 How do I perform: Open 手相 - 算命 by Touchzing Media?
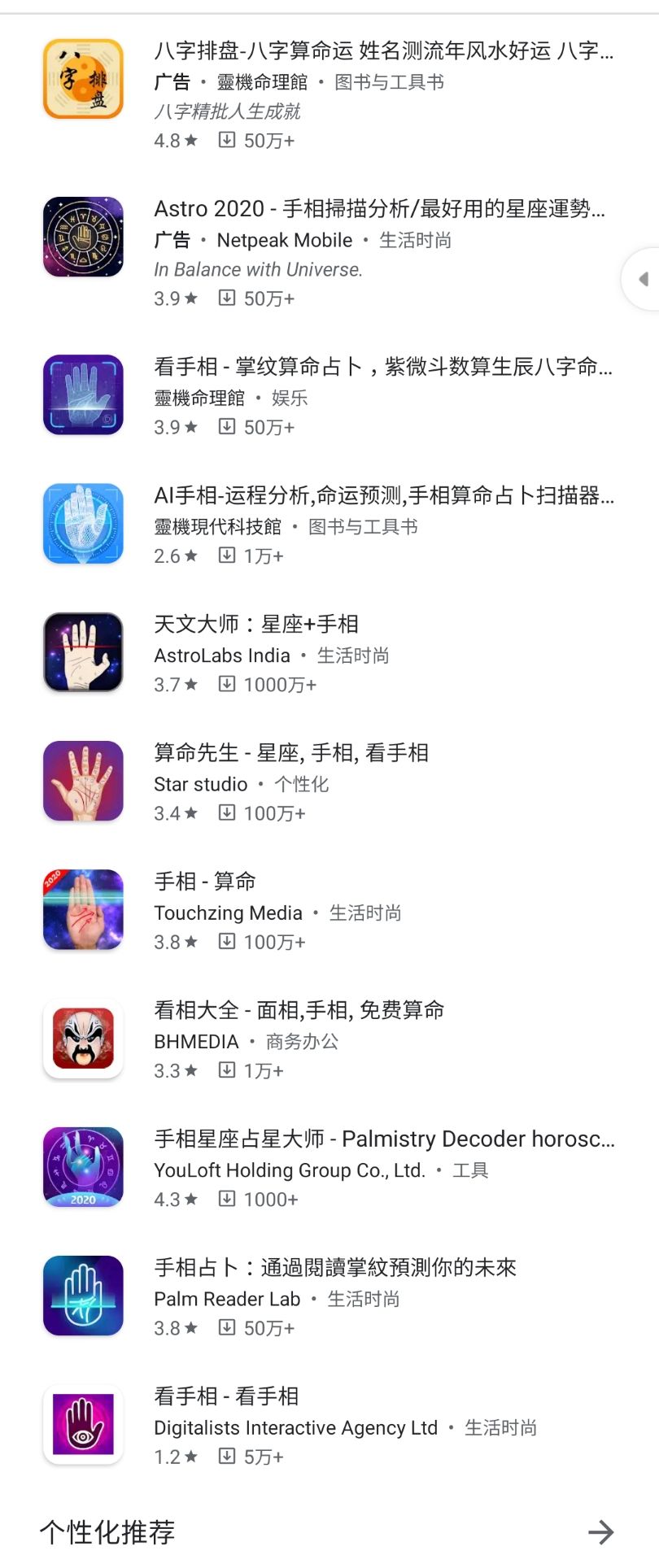click(205, 882)
